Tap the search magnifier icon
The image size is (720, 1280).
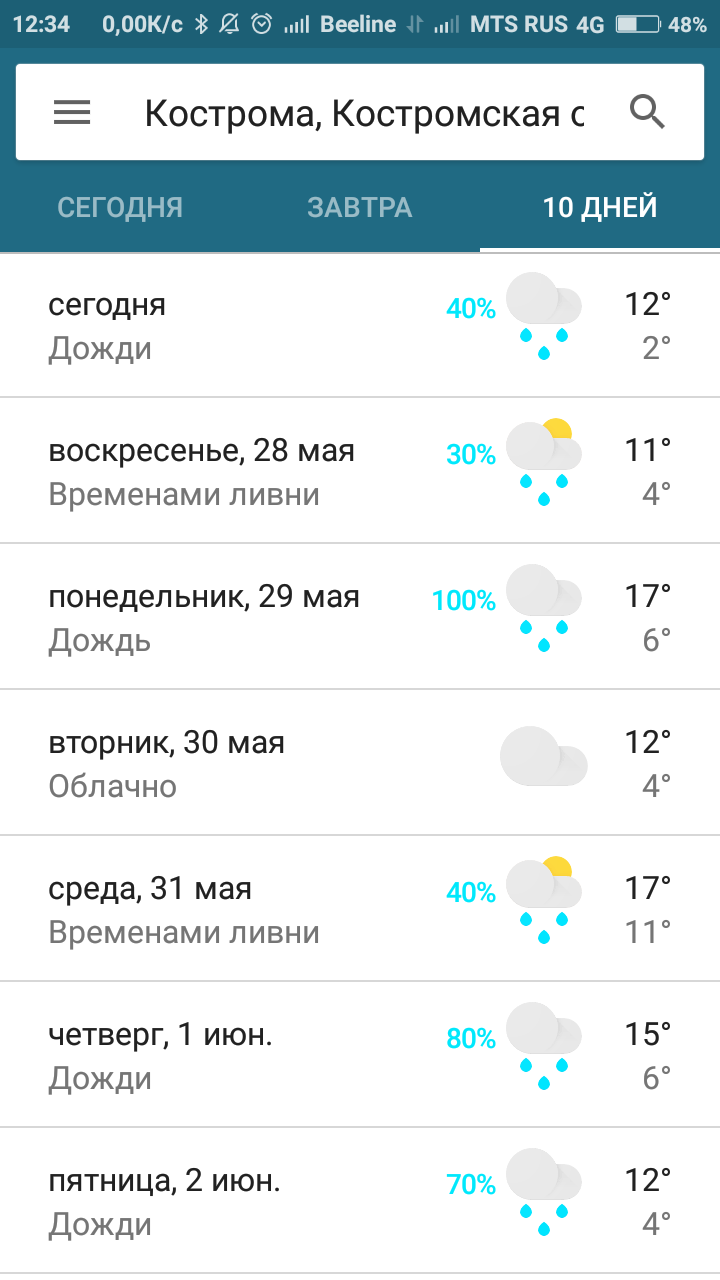point(647,113)
